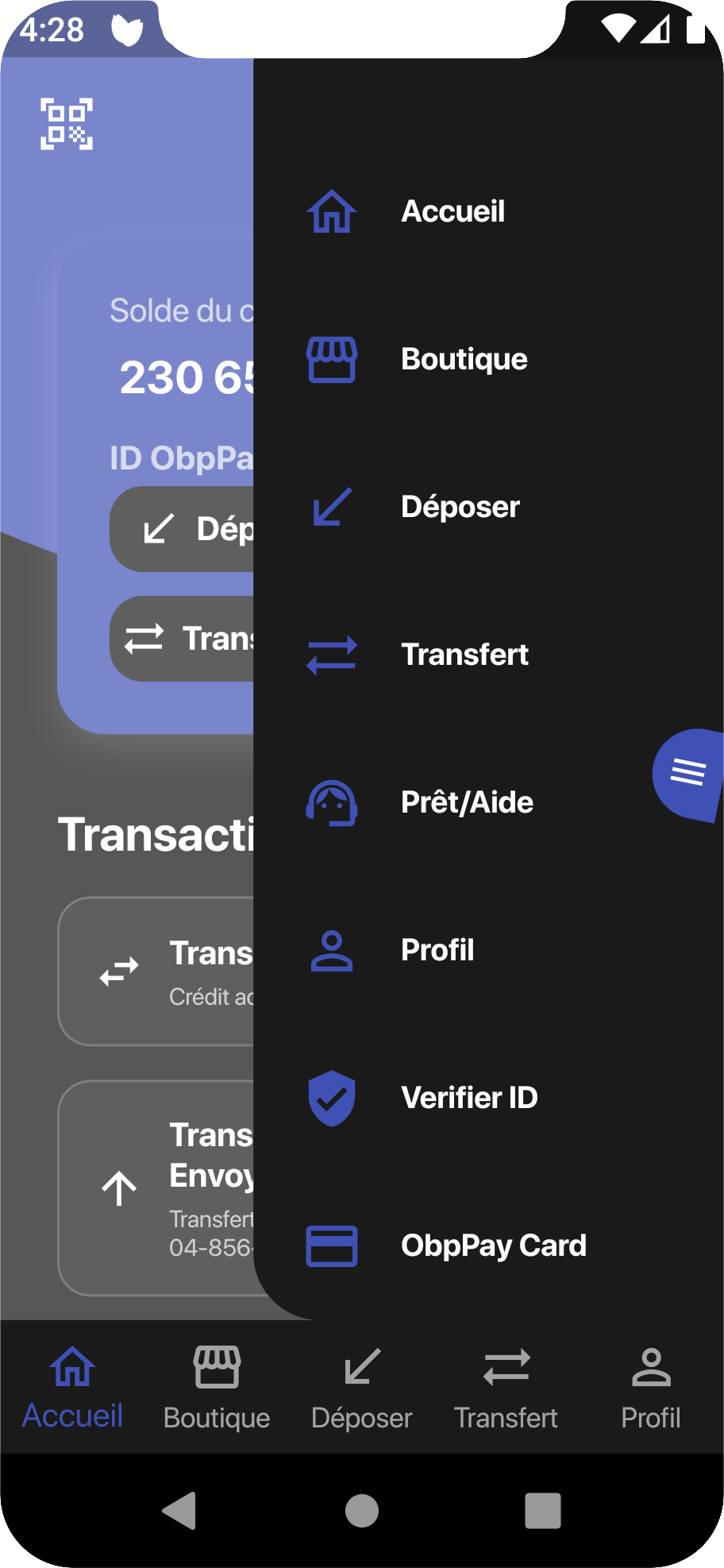This screenshot has height=1568, width=724.
Task: Open the QR code scanner
Action: [x=67, y=124]
